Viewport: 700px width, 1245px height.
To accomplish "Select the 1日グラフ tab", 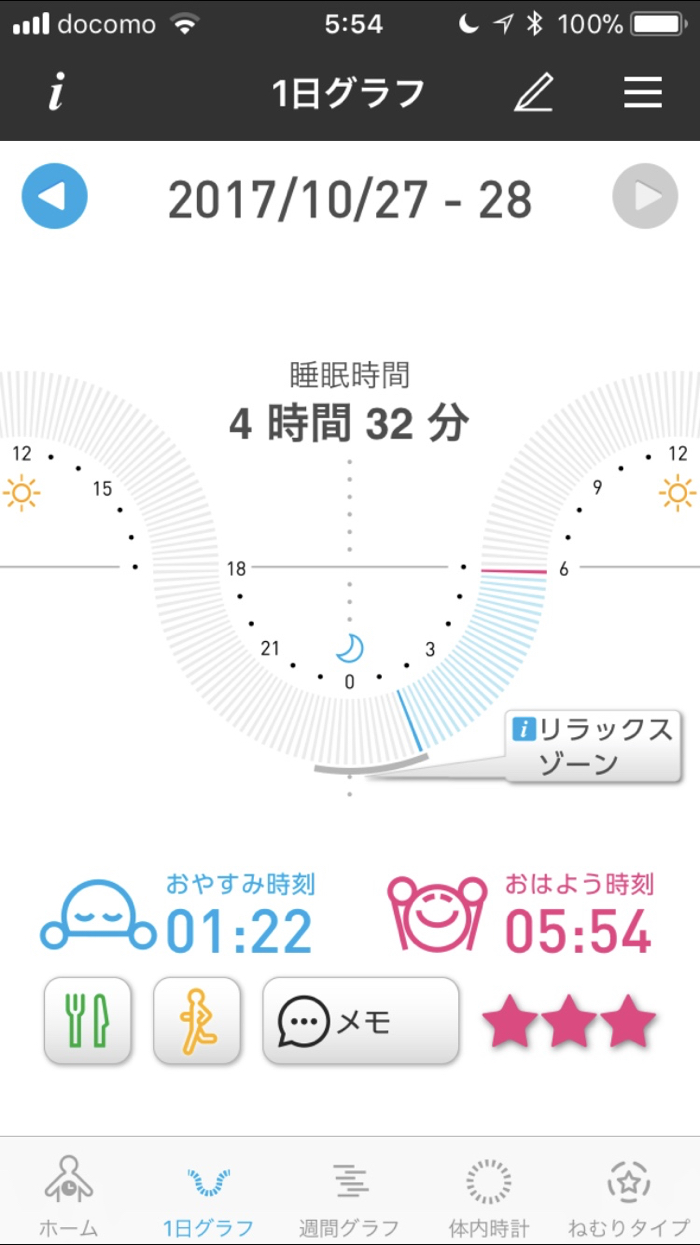I will (208, 1195).
